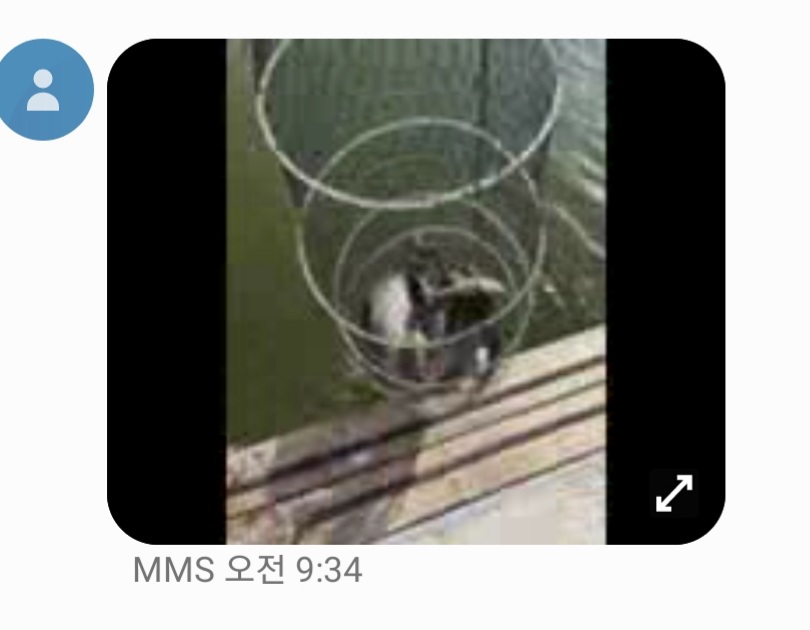Expand the MMS image to fullscreen
Screen dimensions: 810x630
point(674,492)
